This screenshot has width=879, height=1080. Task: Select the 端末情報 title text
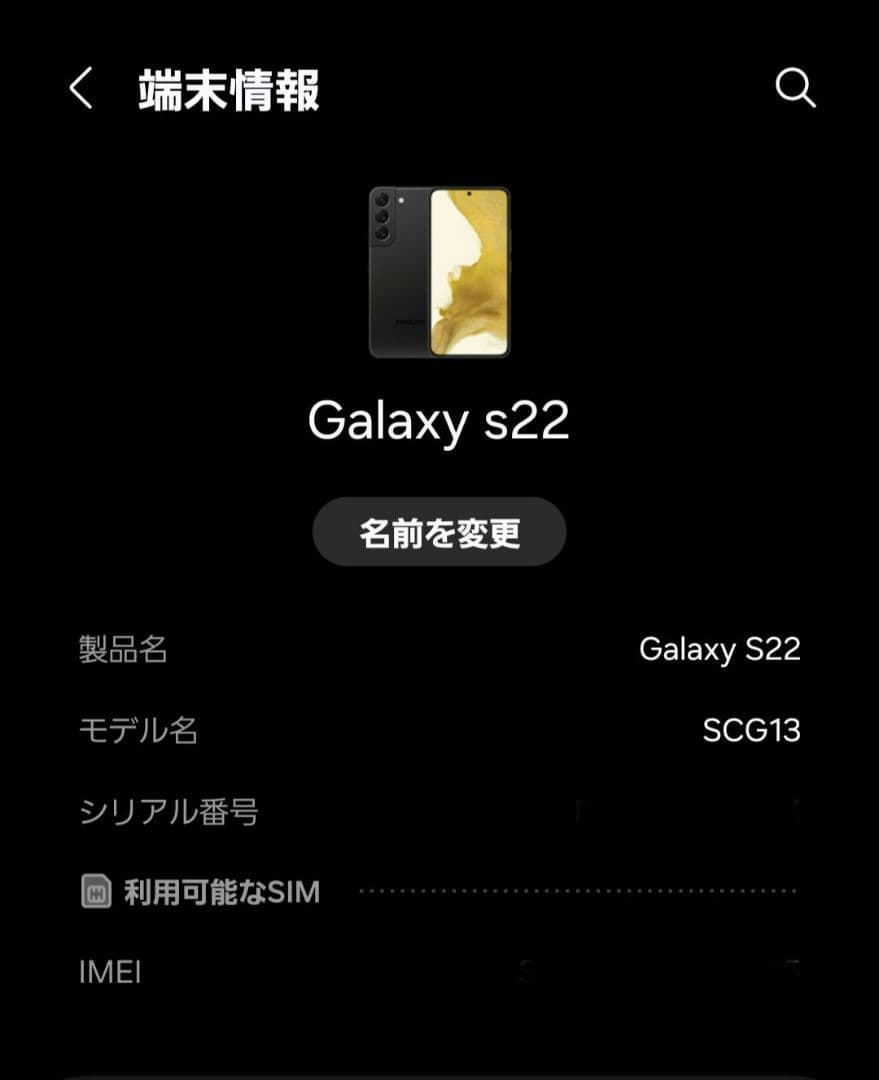225,88
